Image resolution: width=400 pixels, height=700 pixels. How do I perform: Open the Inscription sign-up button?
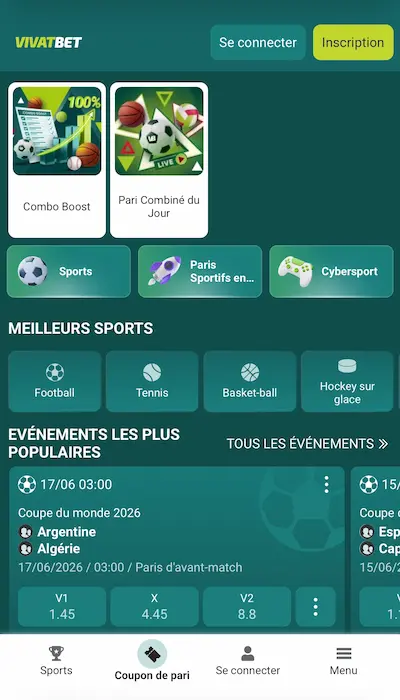353,42
